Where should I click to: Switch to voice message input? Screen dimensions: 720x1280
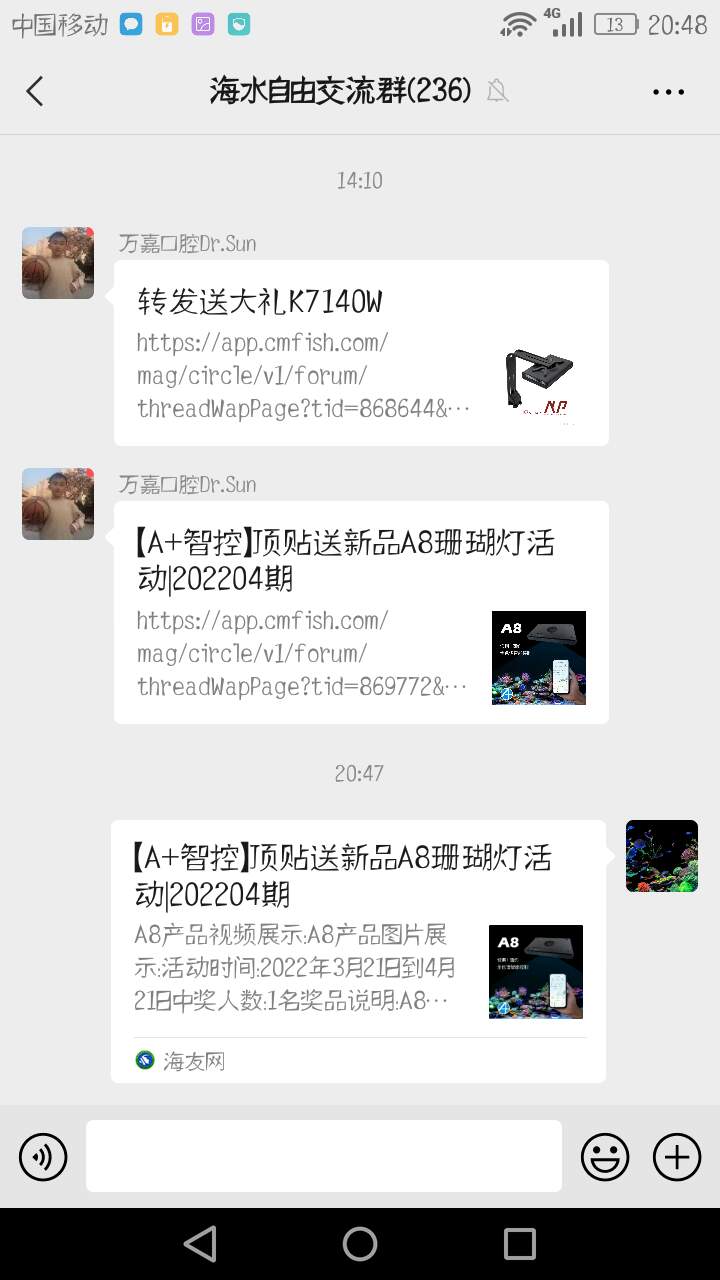click(43, 1157)
